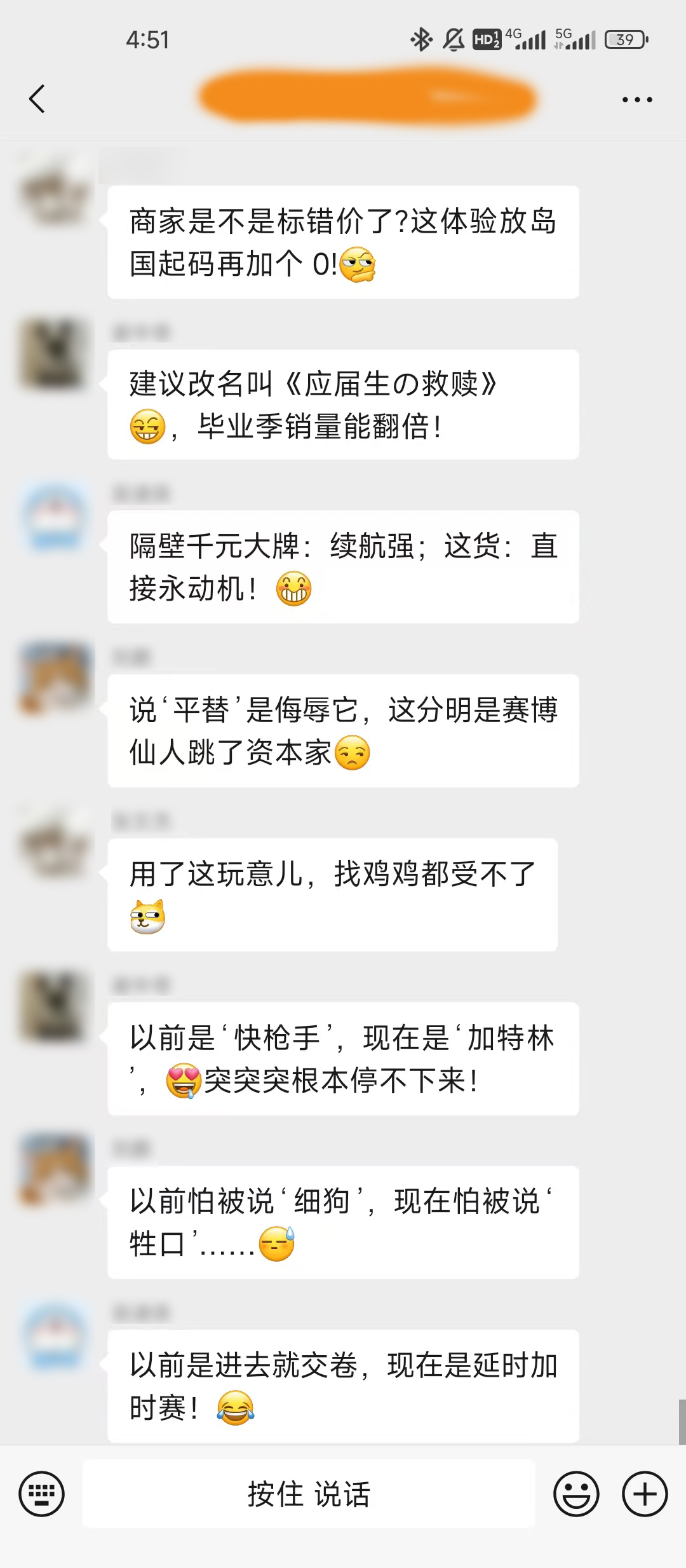Tap avatar beside the 用了这玩意儿 message

pyautogui.click(x=54, y=843)
